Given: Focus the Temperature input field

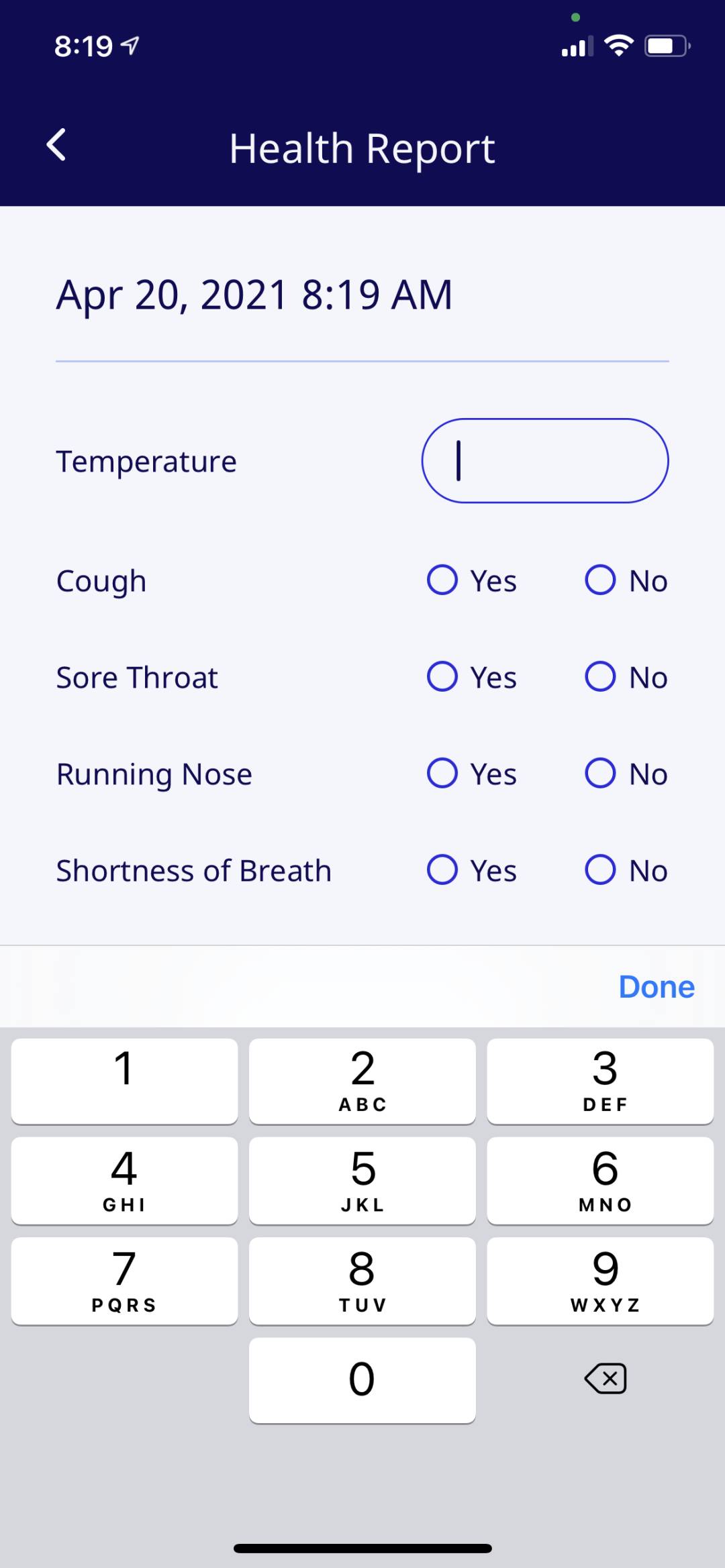Looking at the screenshot, I should [x=544, y=461].
